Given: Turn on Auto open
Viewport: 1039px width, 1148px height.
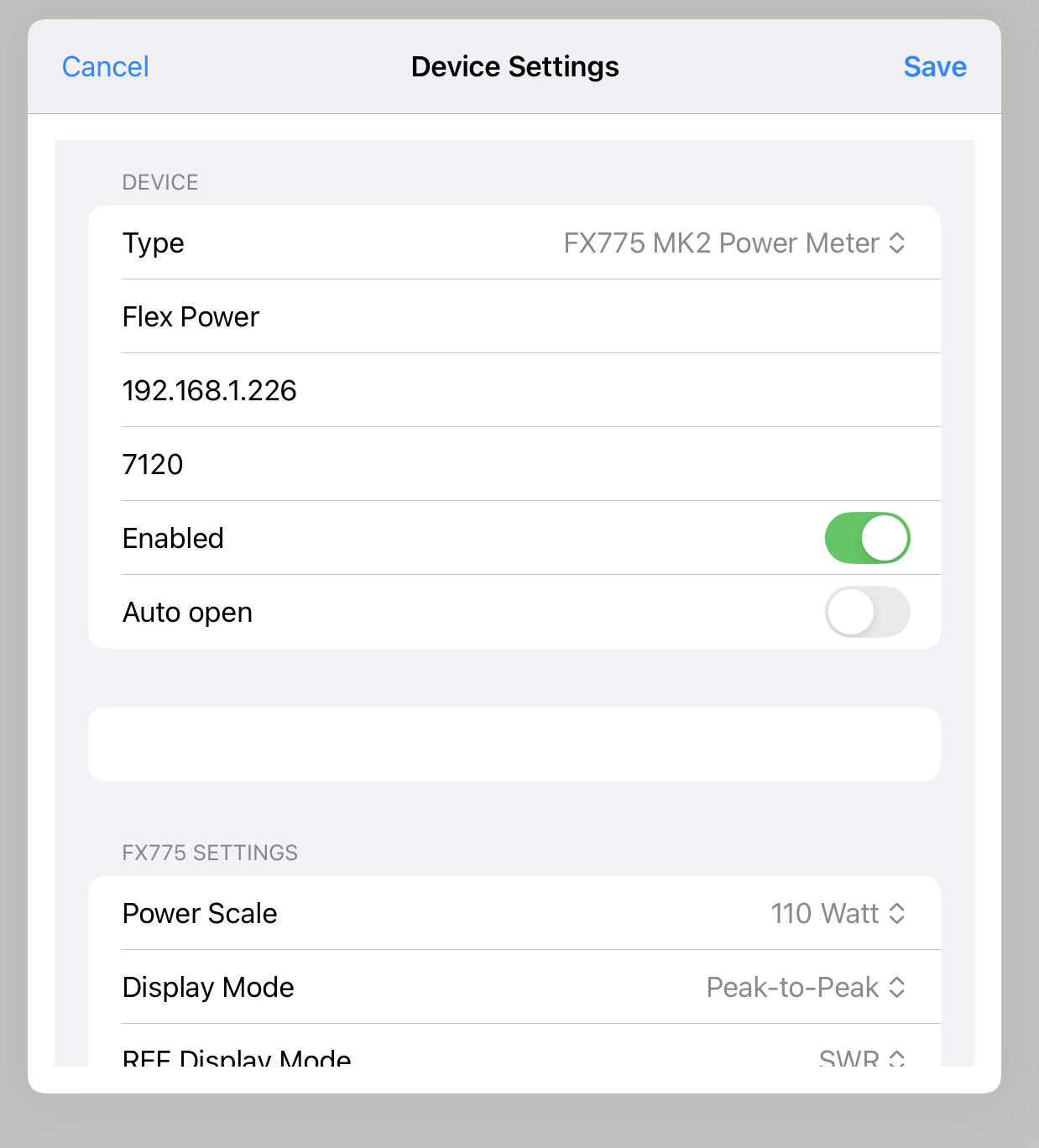Looking at the screenshot, I should tap(867, 613).
